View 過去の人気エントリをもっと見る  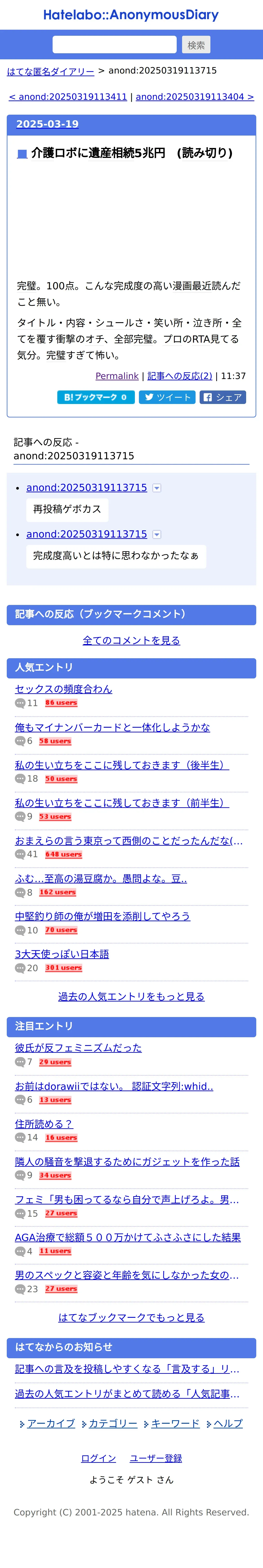coord(131,996)
